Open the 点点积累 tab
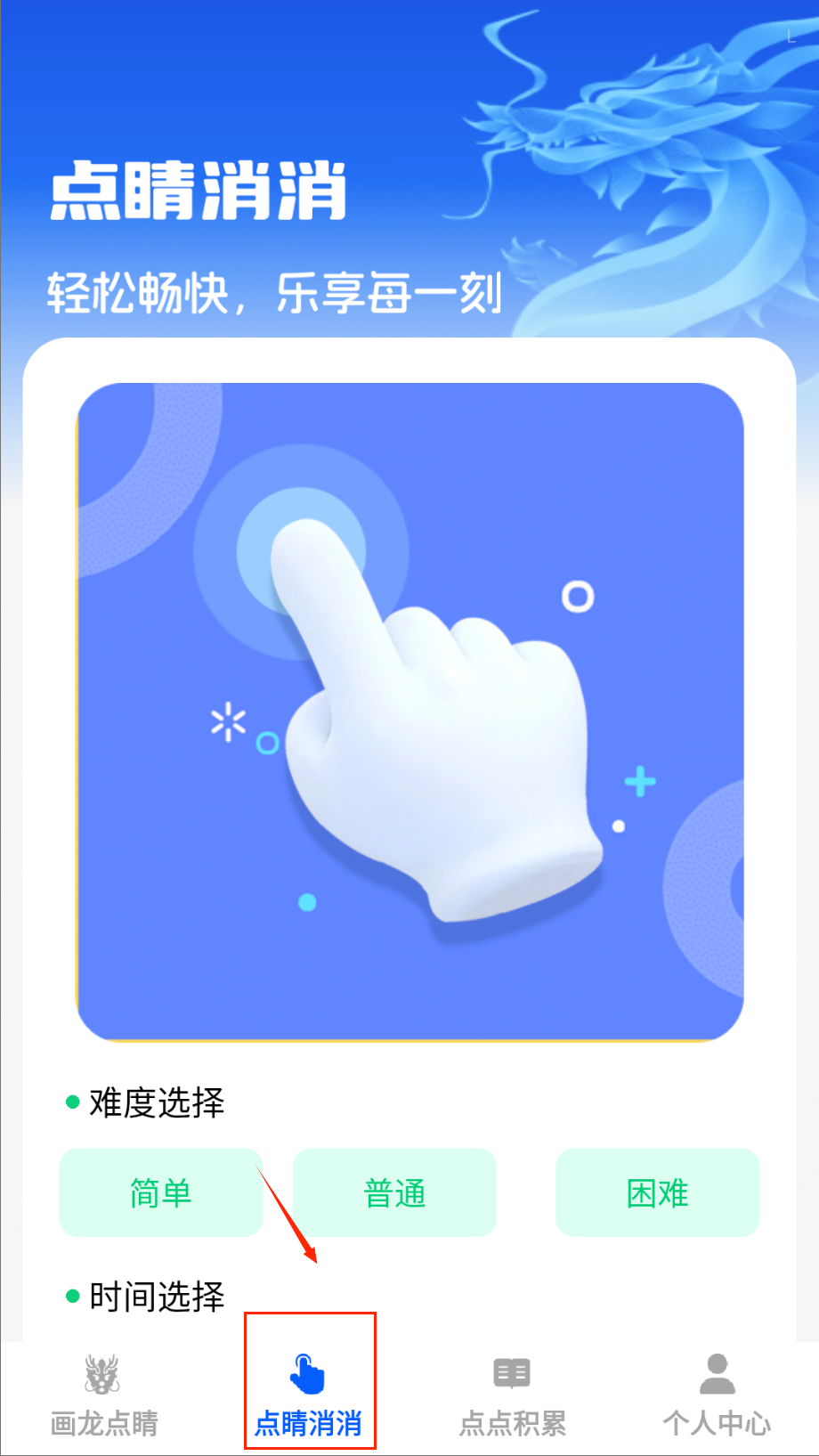Viewport: 819px width, 1456px height. point(512,1395)
